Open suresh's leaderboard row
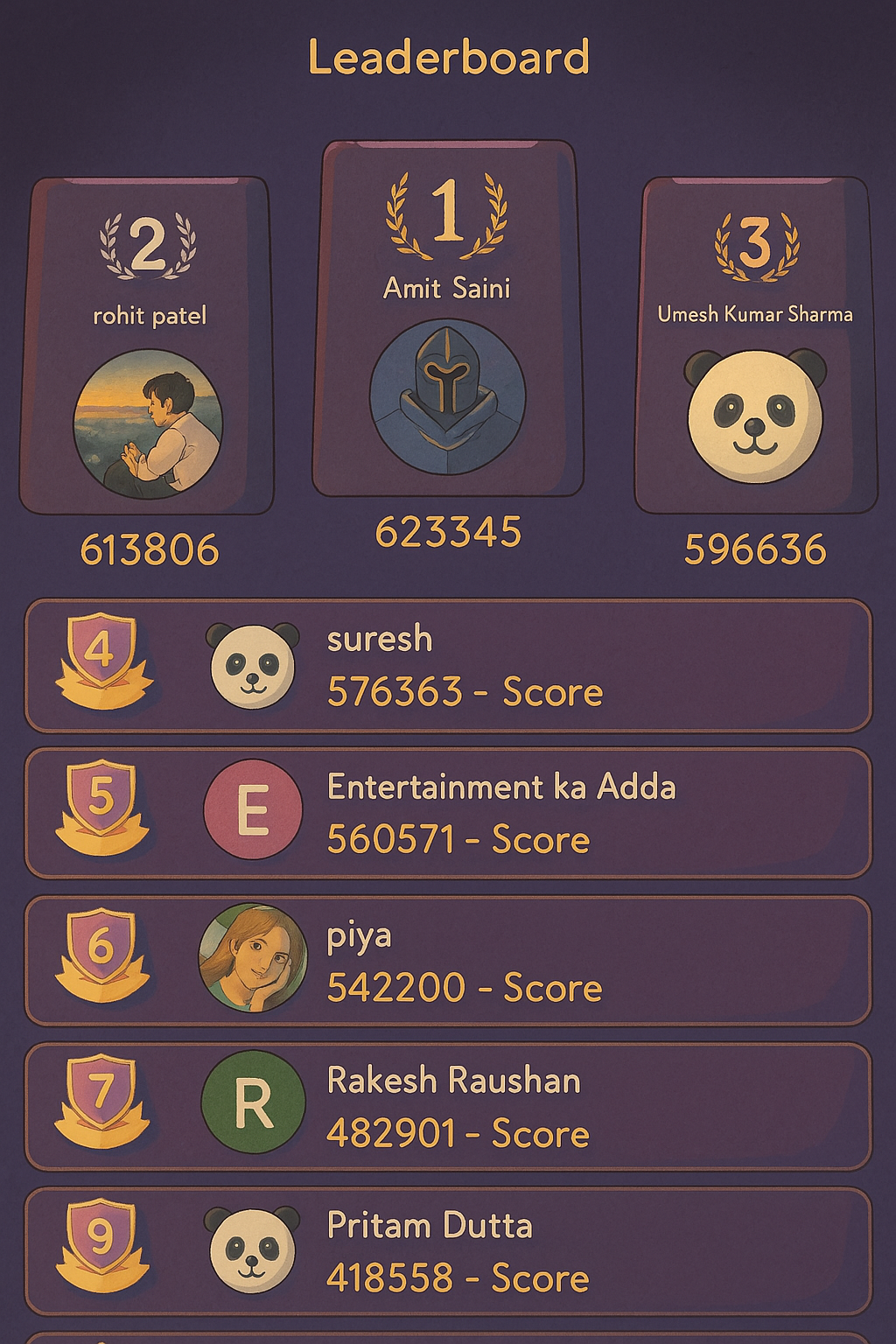The height and width of the screenshot is (1344, 896). [448, 665]
